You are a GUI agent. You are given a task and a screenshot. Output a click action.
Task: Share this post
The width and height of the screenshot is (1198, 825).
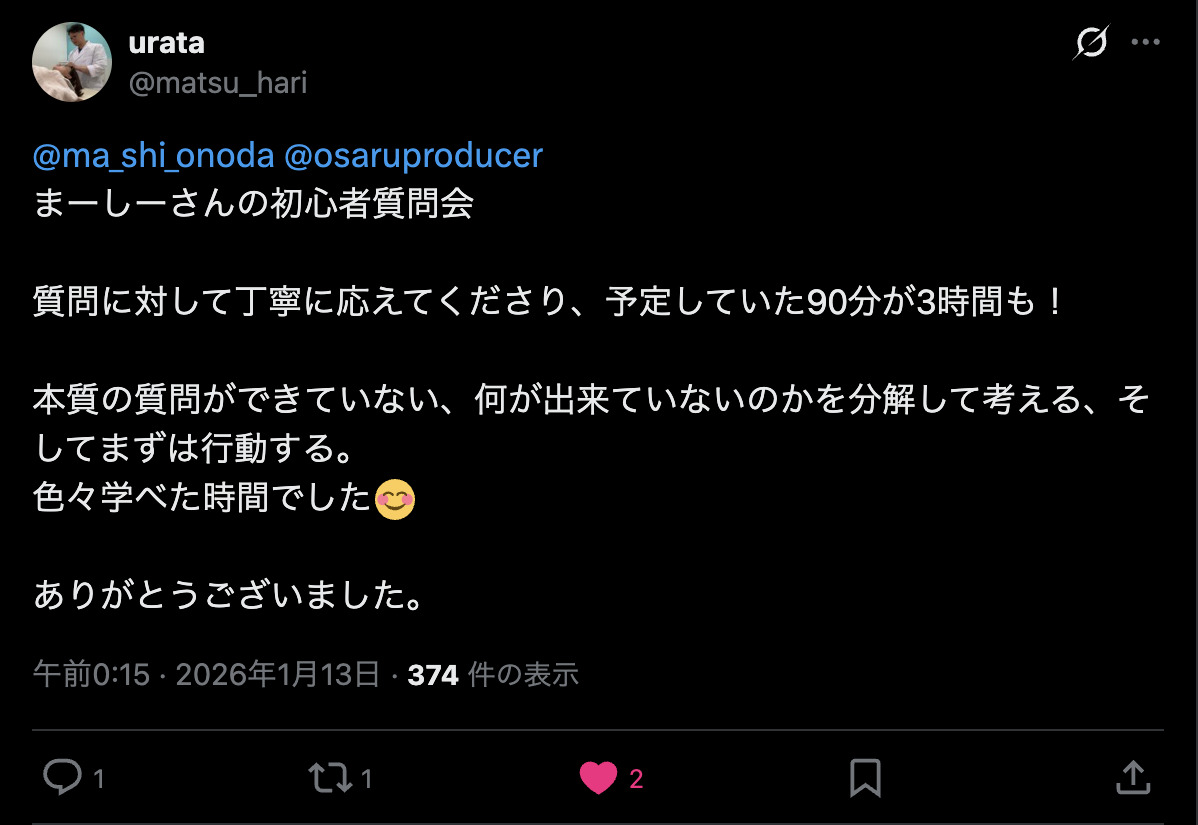[x=1131, y=777]
